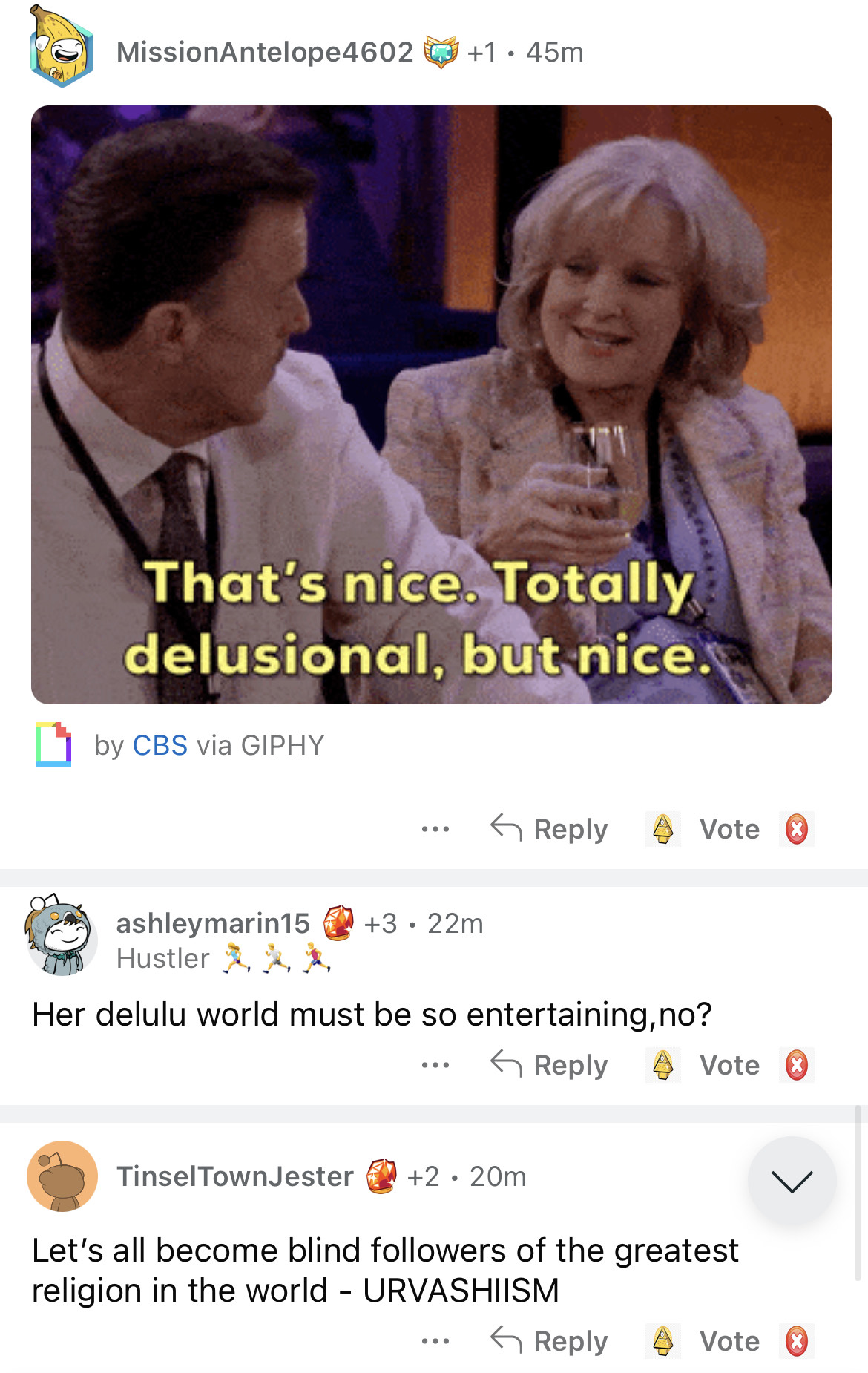Screen dimensions: 868x1373
Task: Downvote MissionAntelope4602's GIF comment
Action: click(796, 829)
